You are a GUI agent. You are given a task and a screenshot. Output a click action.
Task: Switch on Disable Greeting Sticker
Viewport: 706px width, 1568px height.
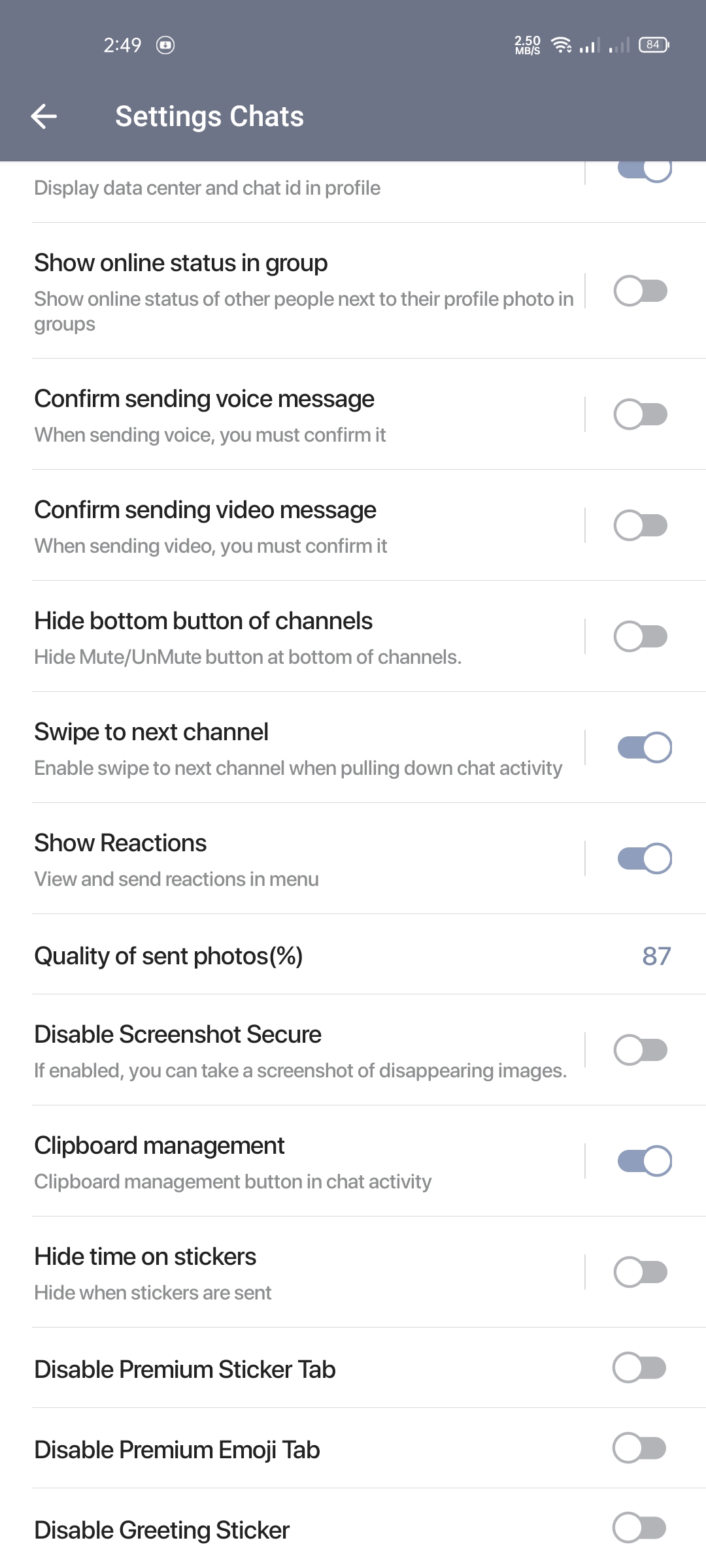tap(639, 1527)
